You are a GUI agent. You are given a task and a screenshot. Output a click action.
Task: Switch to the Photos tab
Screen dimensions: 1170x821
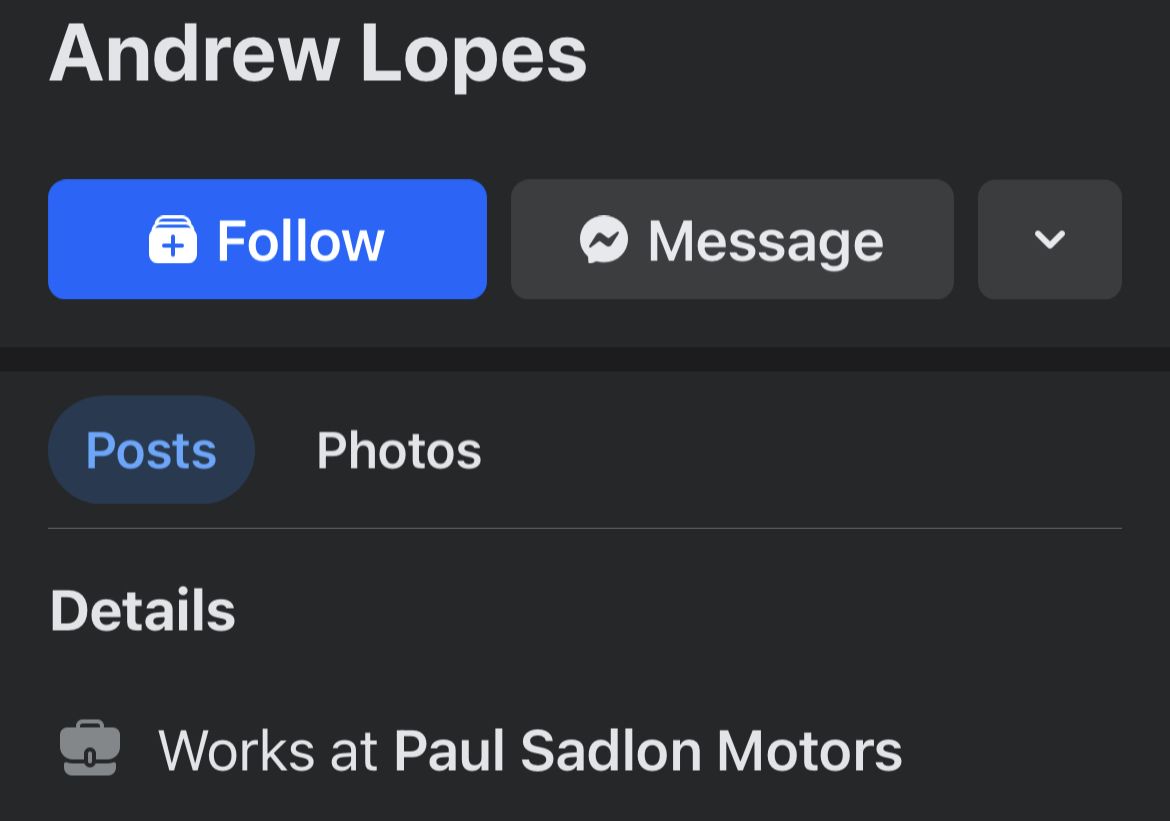click(x=399, y=450)
